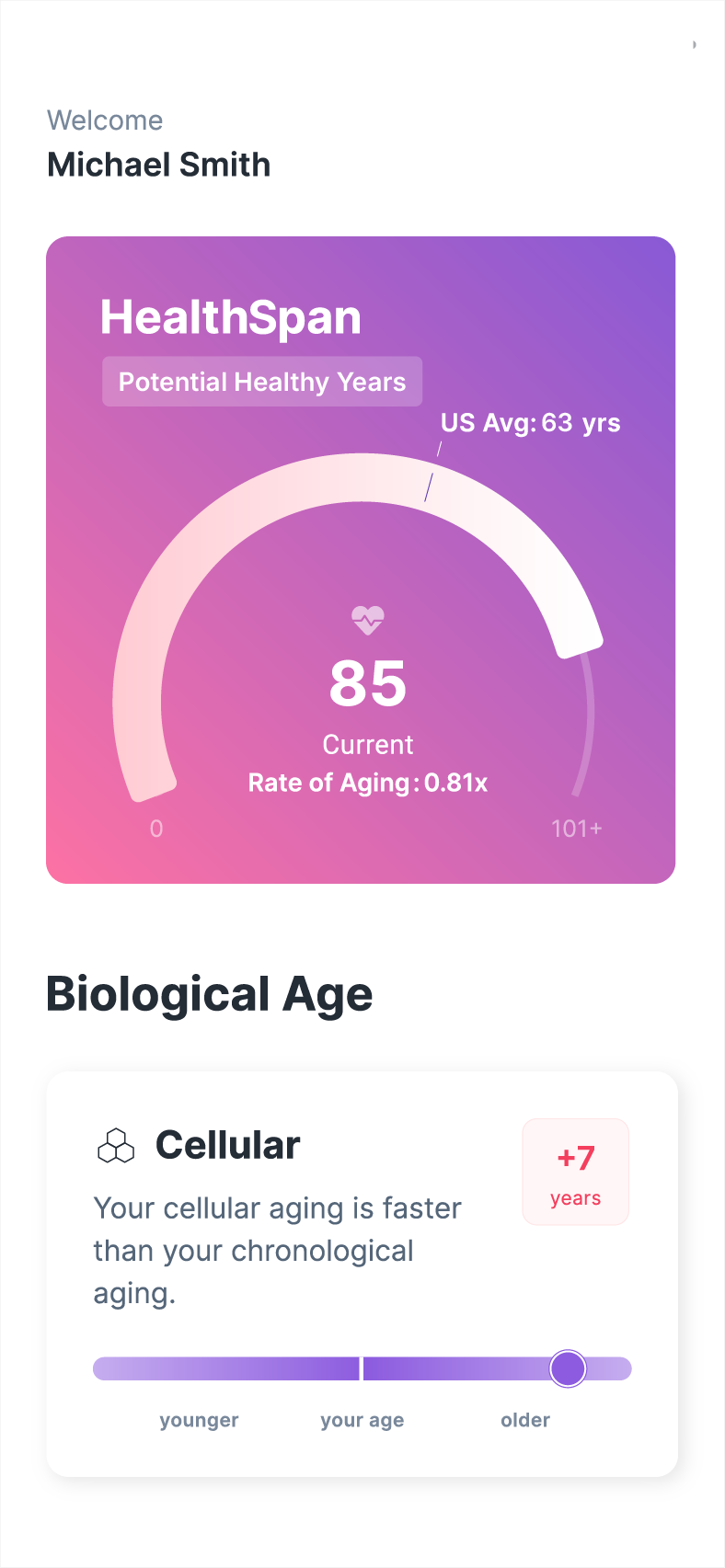Open the HealthSpan card
This screenshot has width=725, height=1568.
[x=361, y=559]
